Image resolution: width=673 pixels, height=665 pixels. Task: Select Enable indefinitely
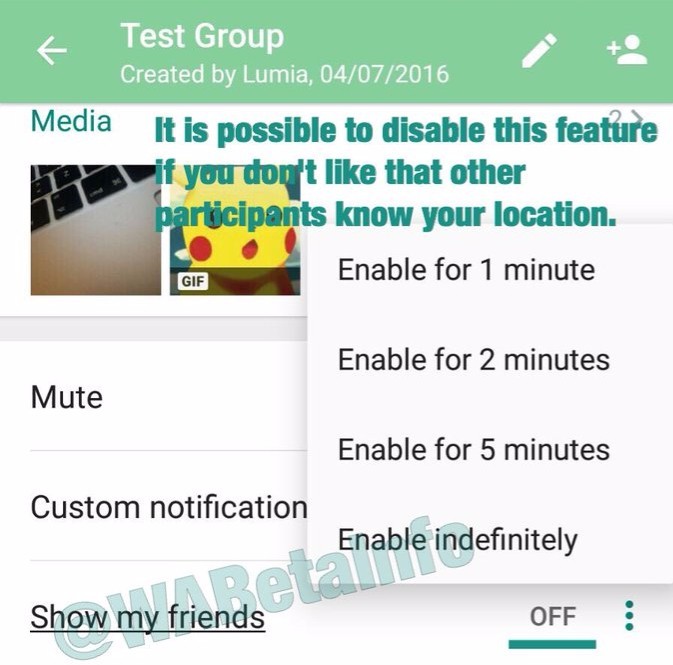[457, 540]
